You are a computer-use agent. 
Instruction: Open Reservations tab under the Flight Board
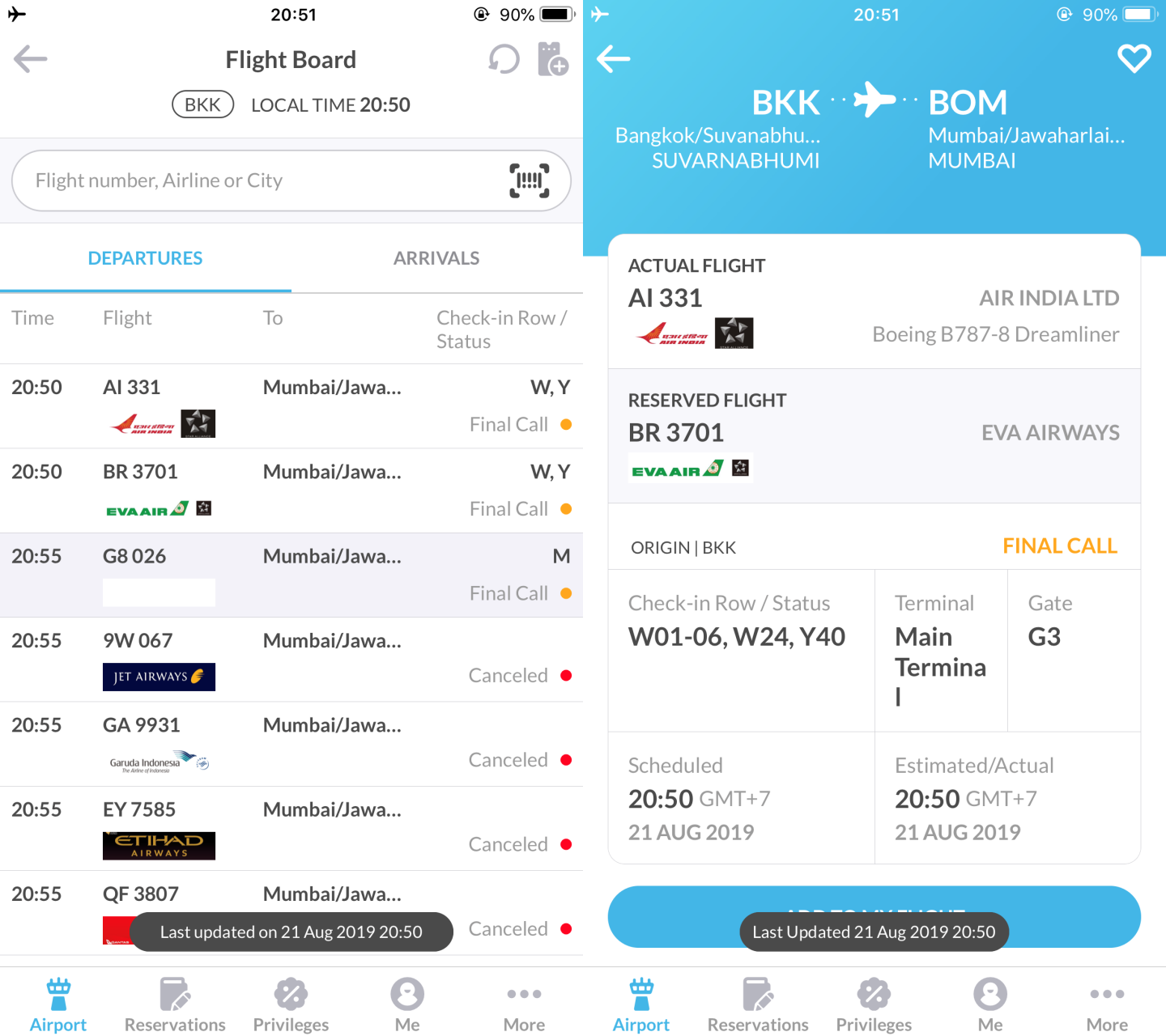(175, 1004)
